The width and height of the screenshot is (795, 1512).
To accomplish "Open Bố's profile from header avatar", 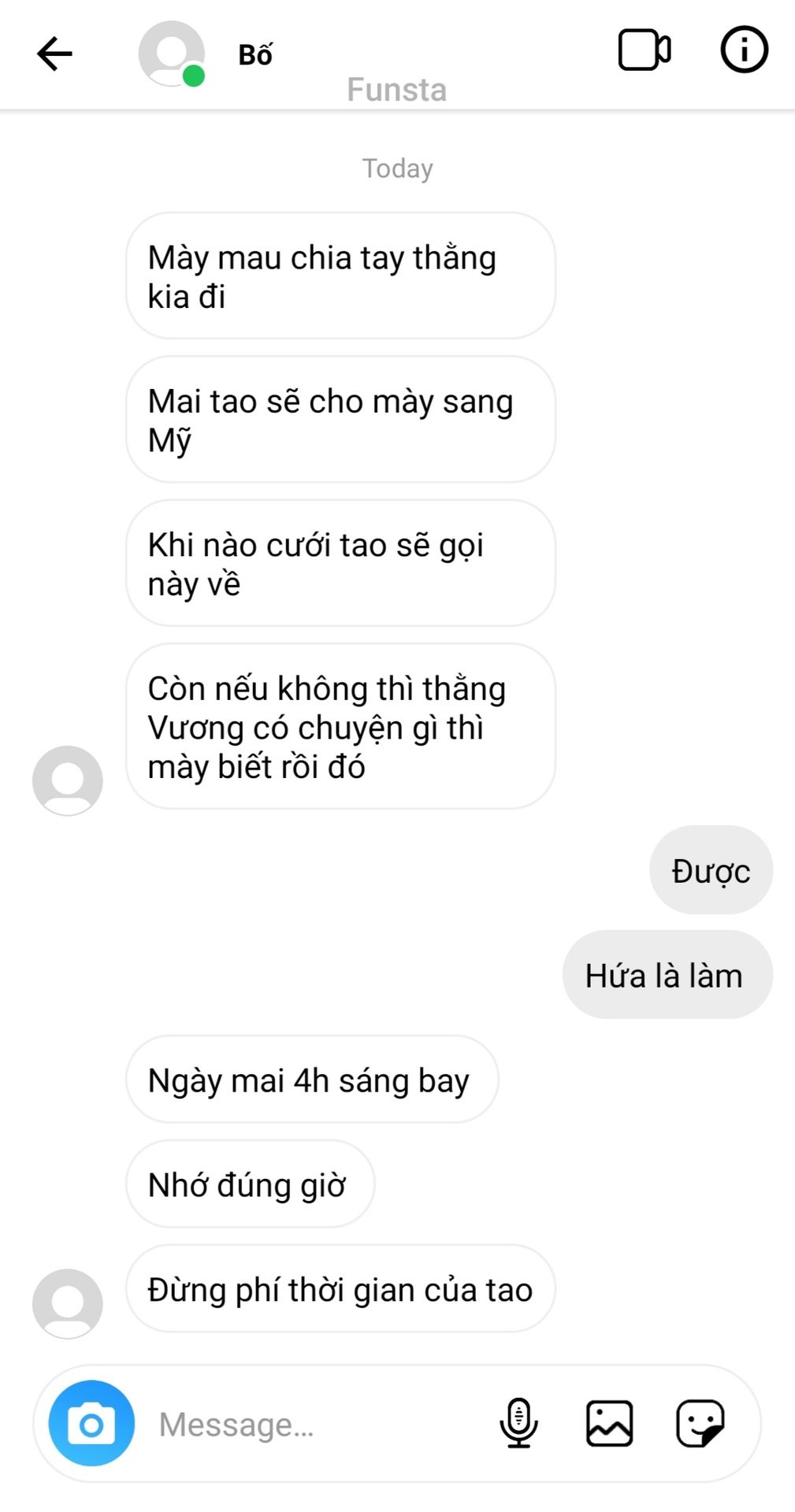I will click(172, 54).
